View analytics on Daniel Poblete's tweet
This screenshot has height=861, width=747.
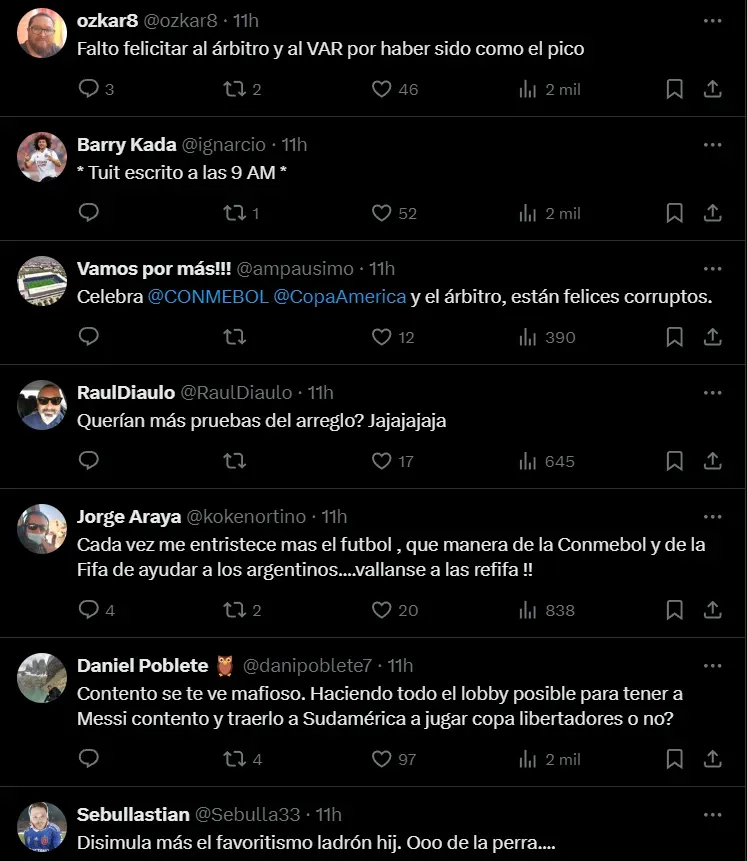tap(529, 760)
